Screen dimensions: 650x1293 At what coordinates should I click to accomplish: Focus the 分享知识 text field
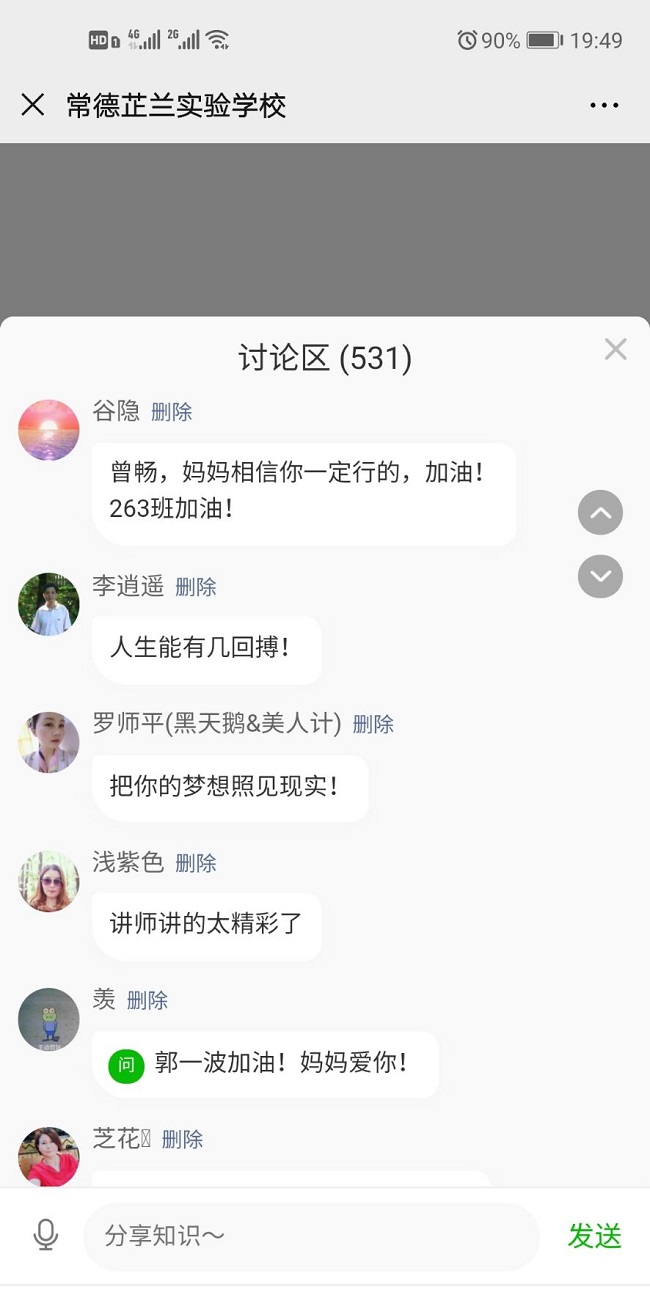point(310,1236)
